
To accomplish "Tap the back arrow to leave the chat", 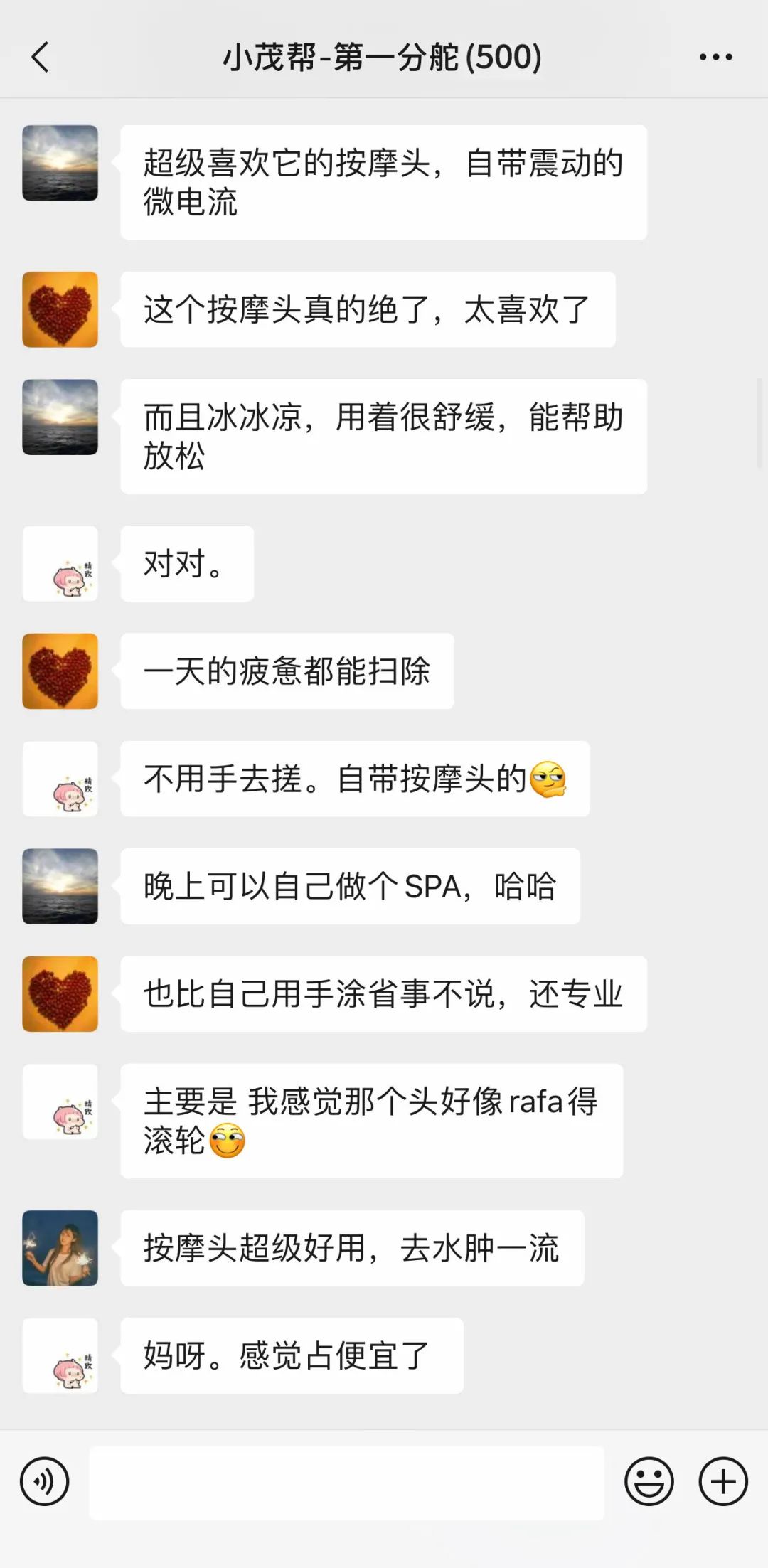I will coord(41,57).
